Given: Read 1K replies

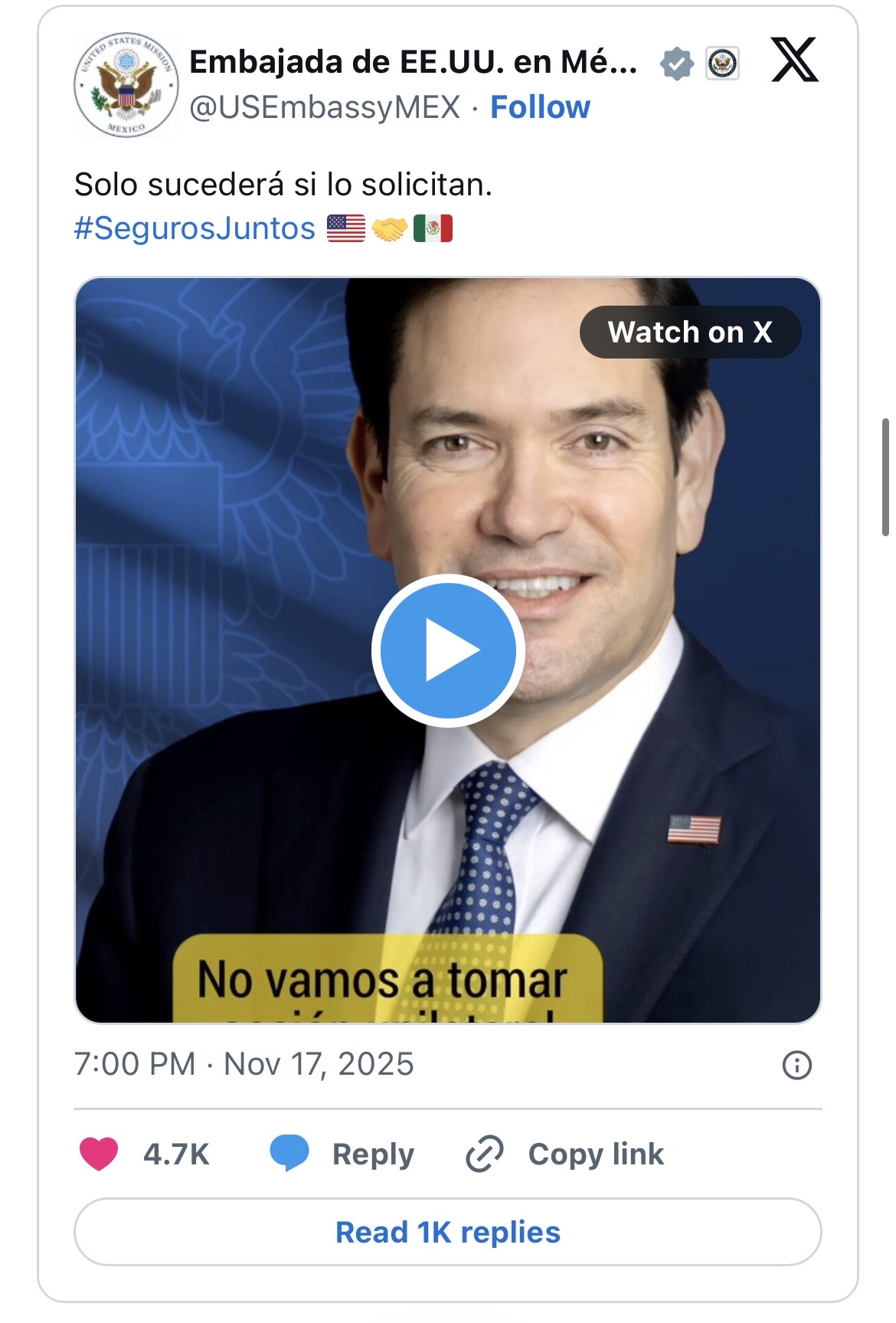Looking at the screenshot, I should pos(448,1232).
